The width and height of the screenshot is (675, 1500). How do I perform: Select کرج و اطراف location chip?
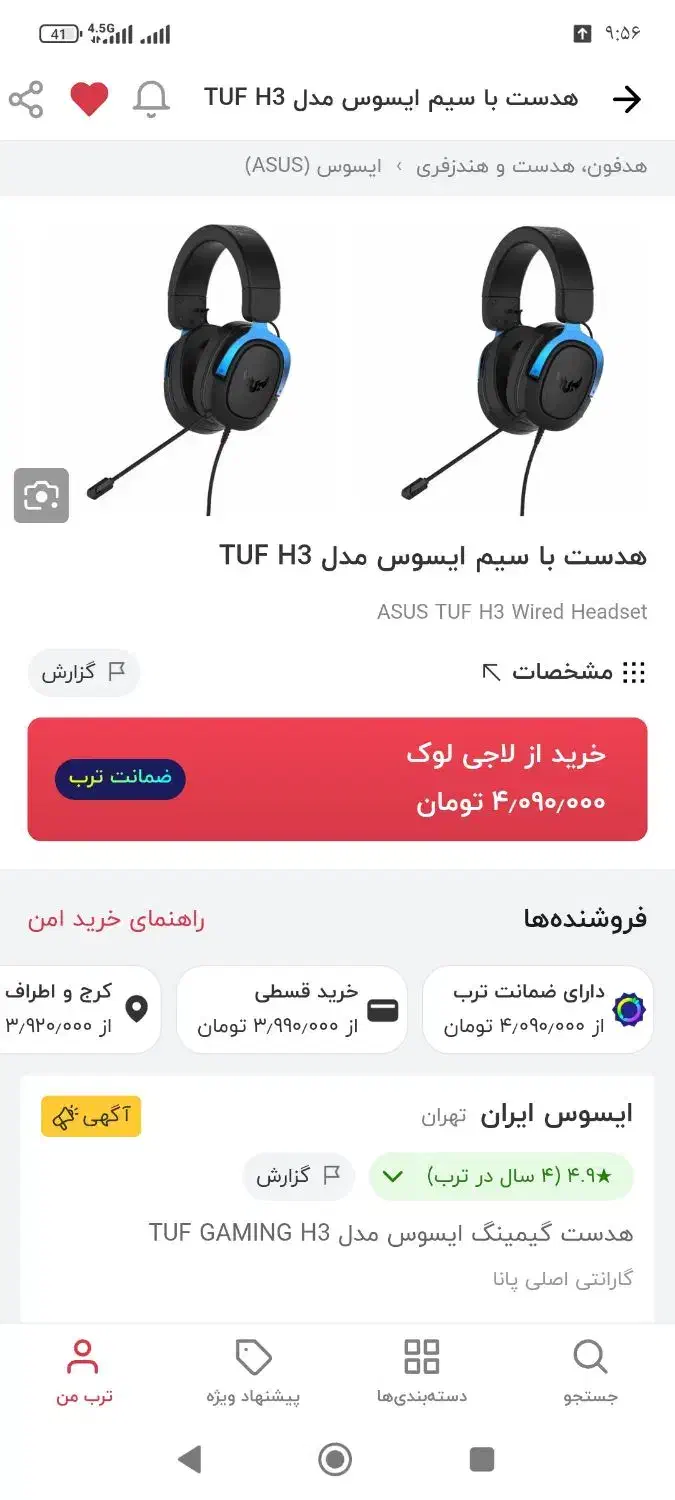tap(78, 1009)
